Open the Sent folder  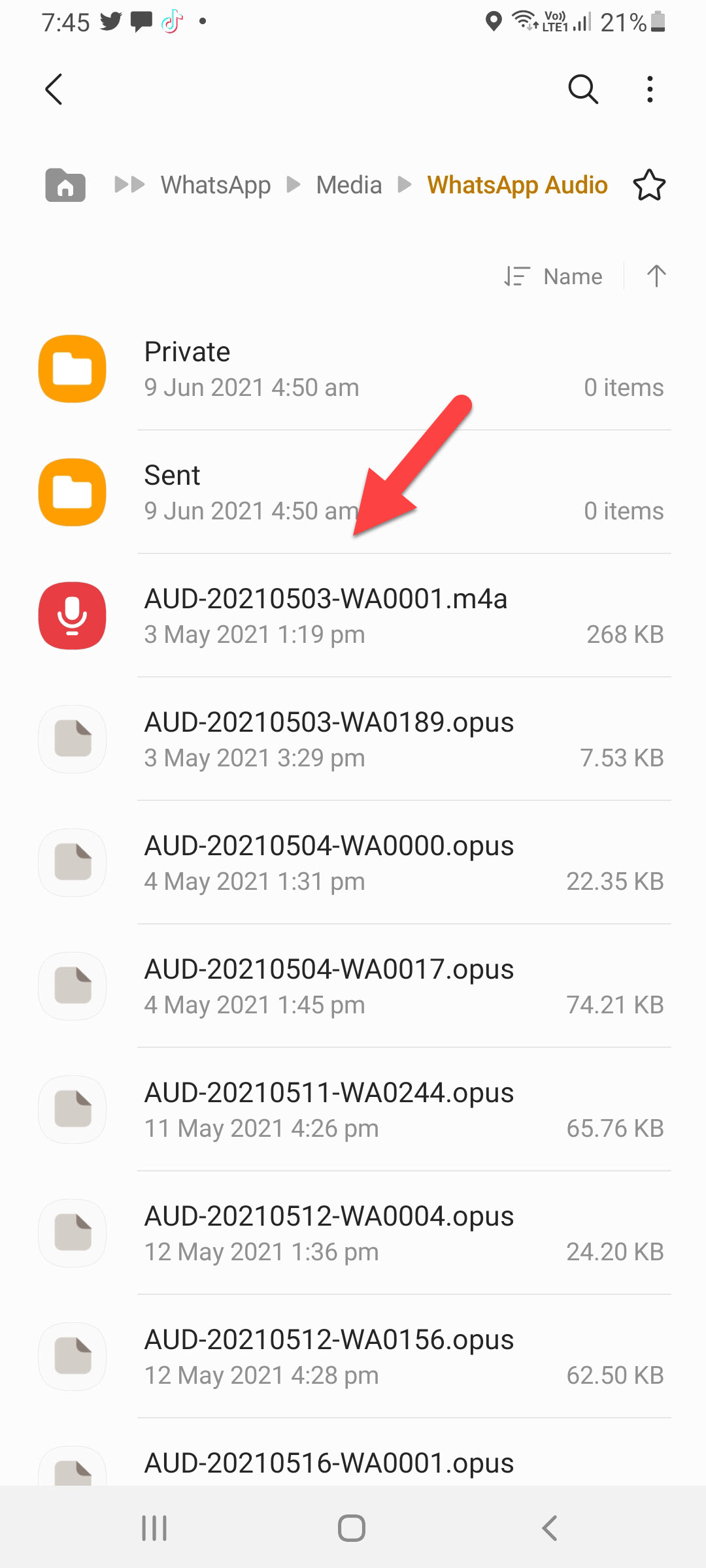[353, 492]
